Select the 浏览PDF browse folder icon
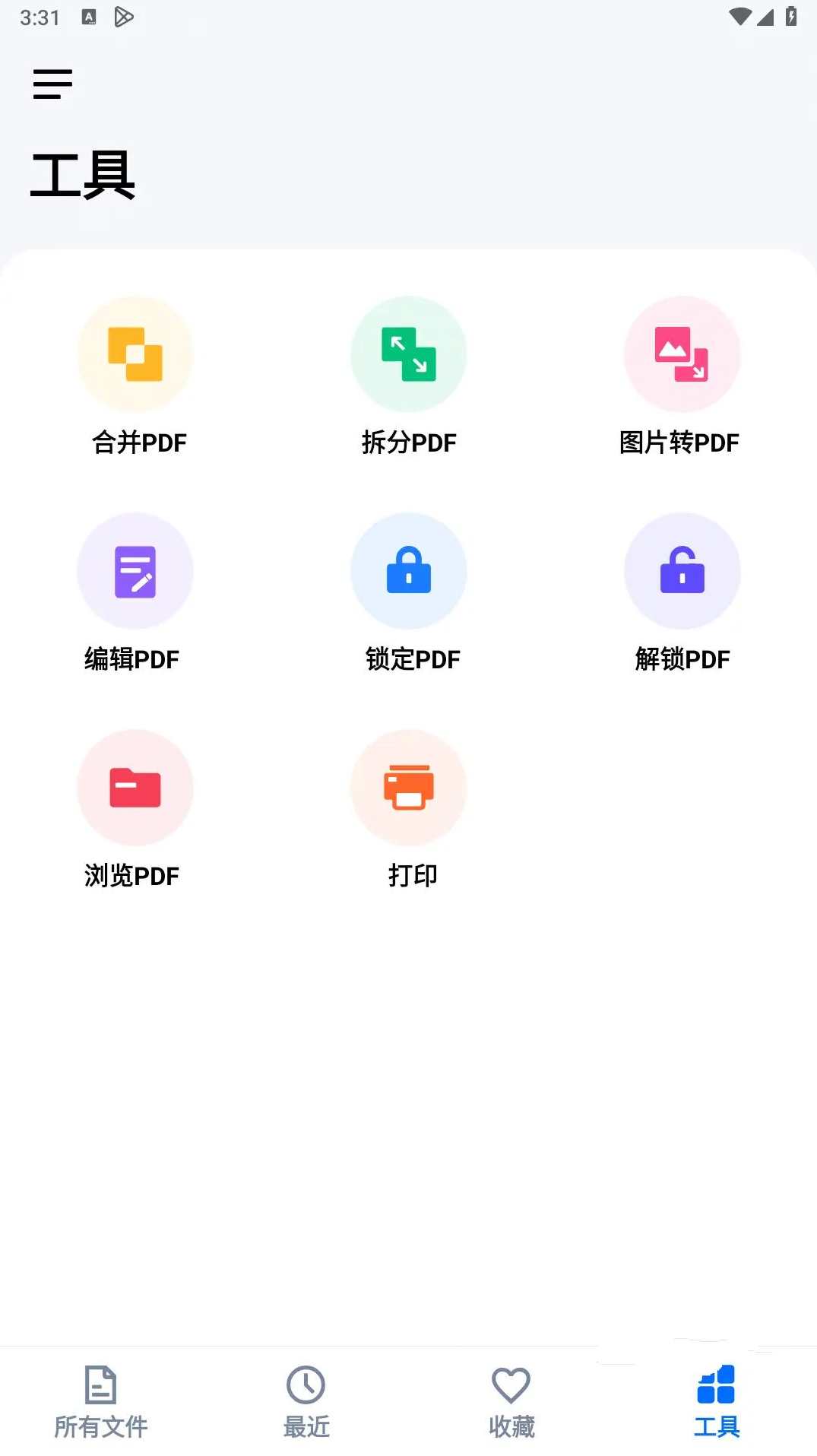 (x=135, y=788)
